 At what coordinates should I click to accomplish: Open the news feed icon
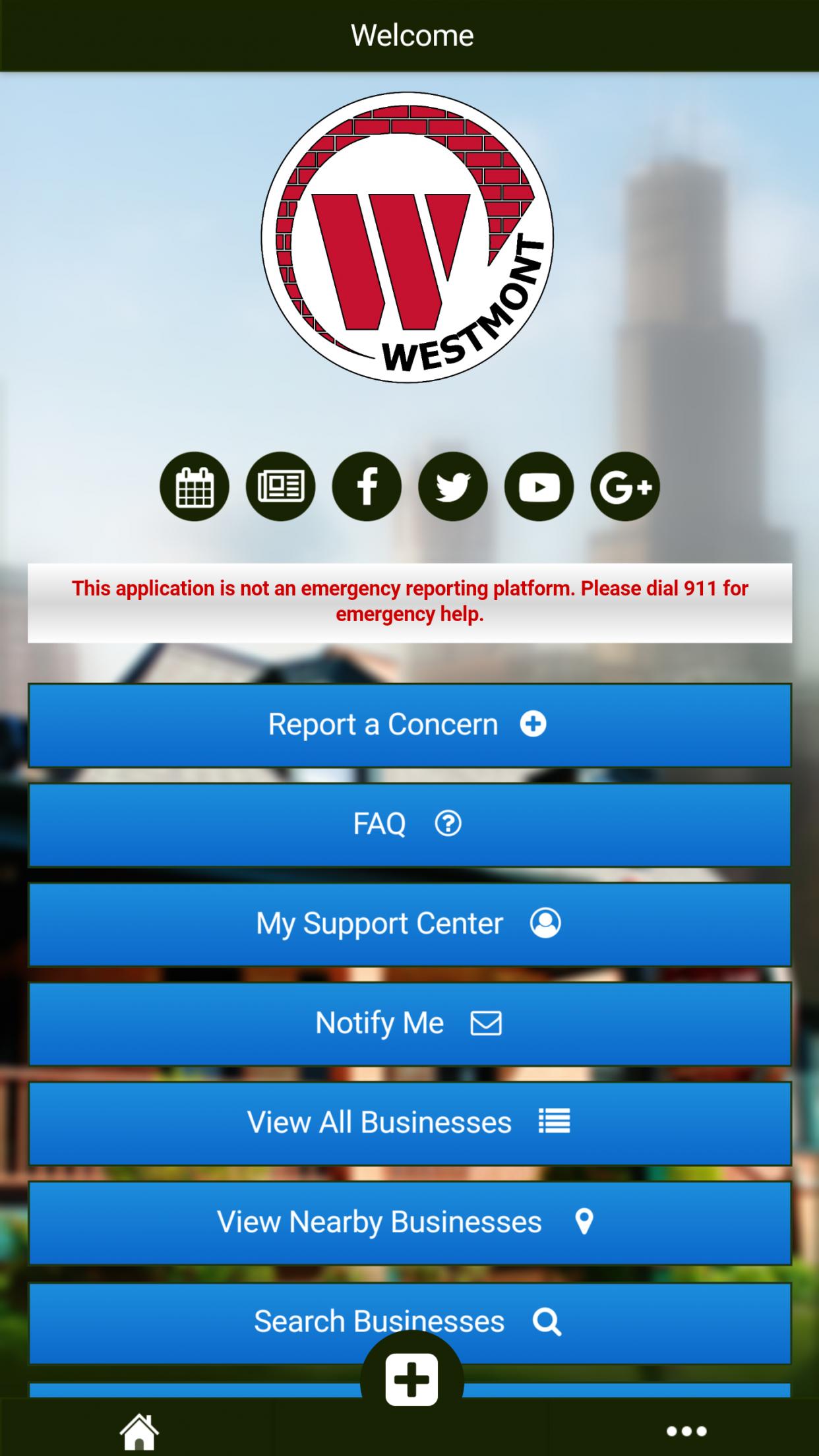click(x=280, y=487)
